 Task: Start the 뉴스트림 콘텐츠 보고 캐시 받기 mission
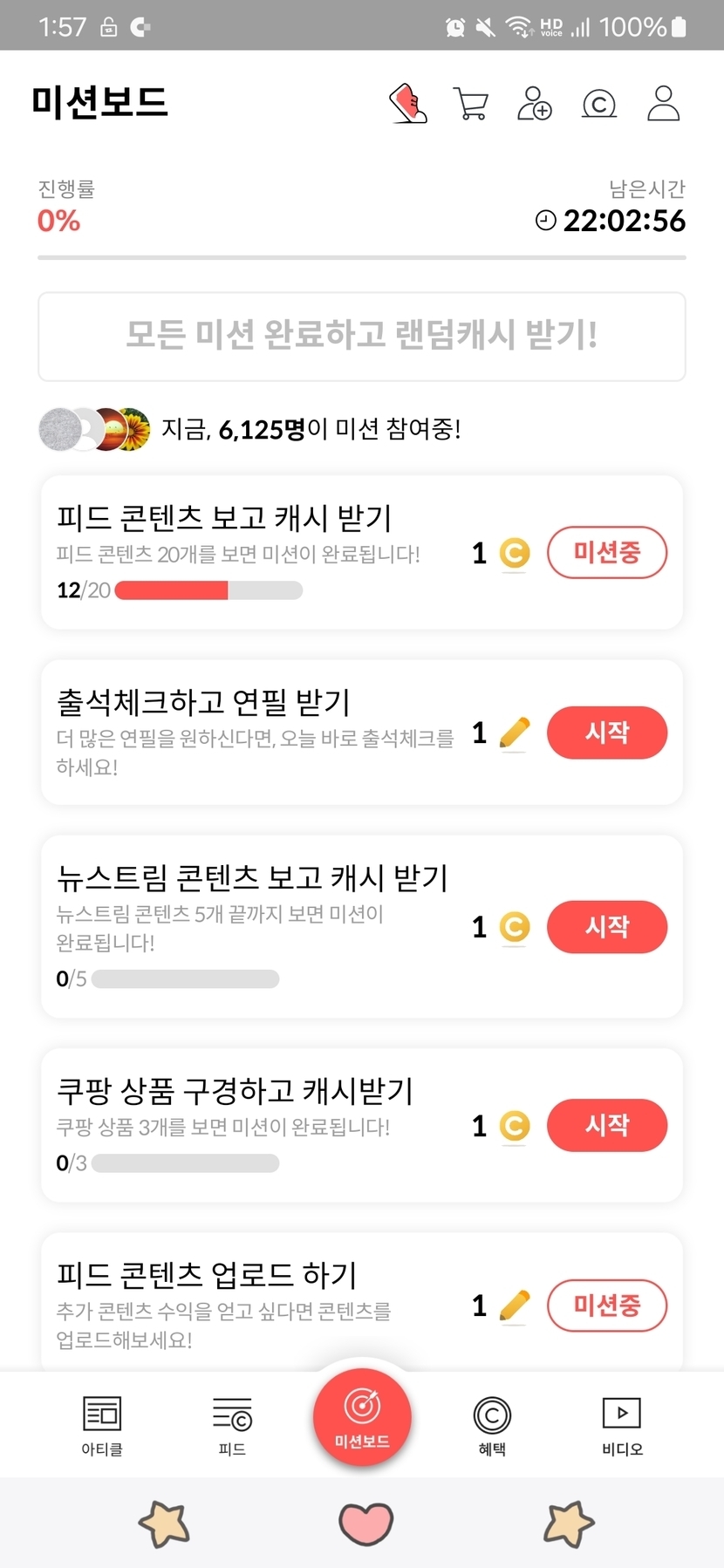click(606, 926)
